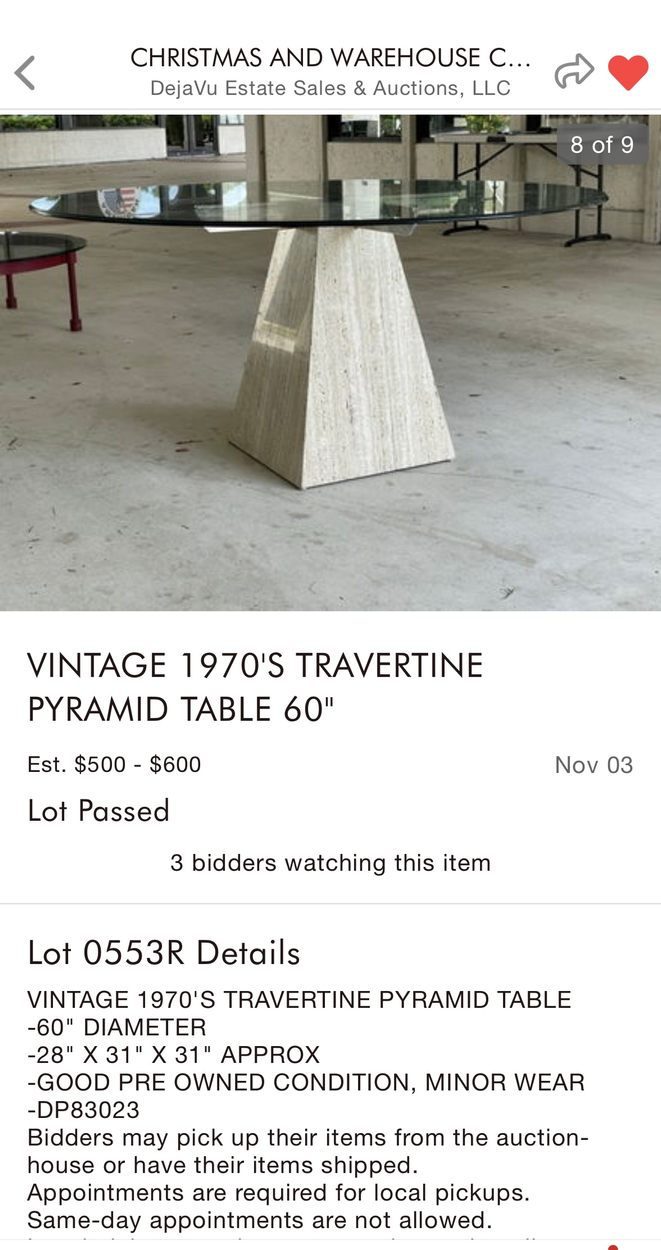Share this auction lot
Image resolution: width=661 pixels, height=1250 pixels.
click(574, 72)
